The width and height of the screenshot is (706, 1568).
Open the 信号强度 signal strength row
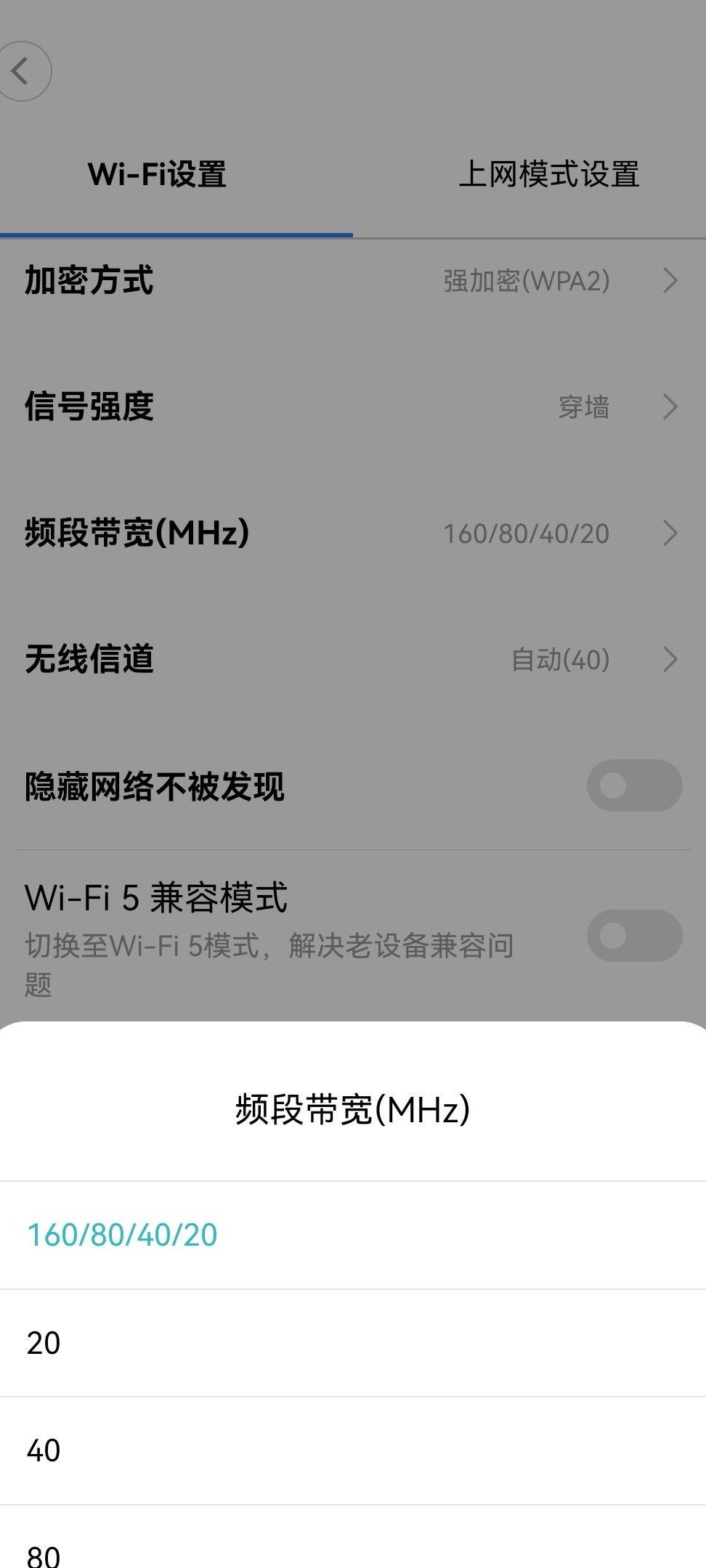click(353, 407)
